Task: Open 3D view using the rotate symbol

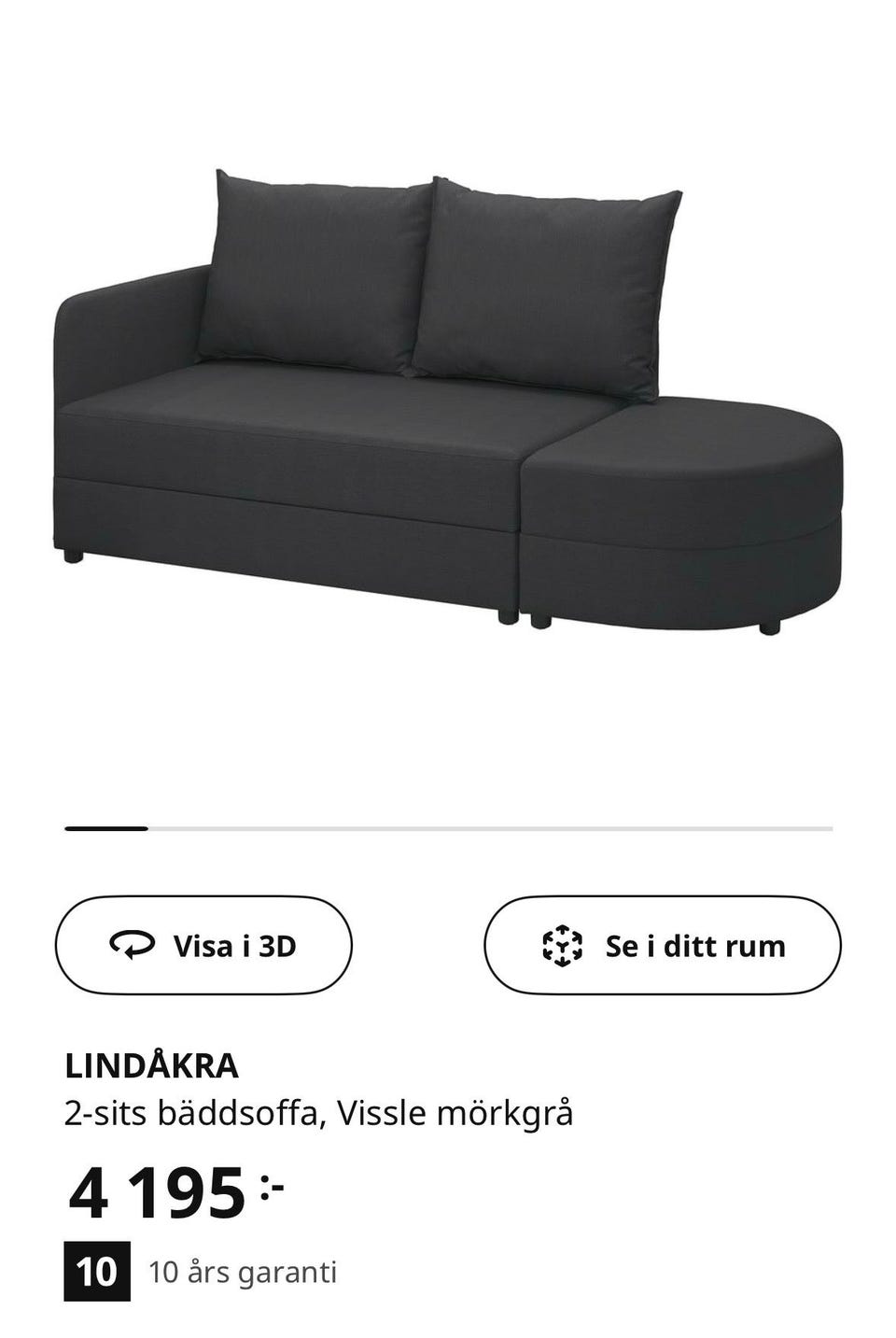Action: pos(133,945)
